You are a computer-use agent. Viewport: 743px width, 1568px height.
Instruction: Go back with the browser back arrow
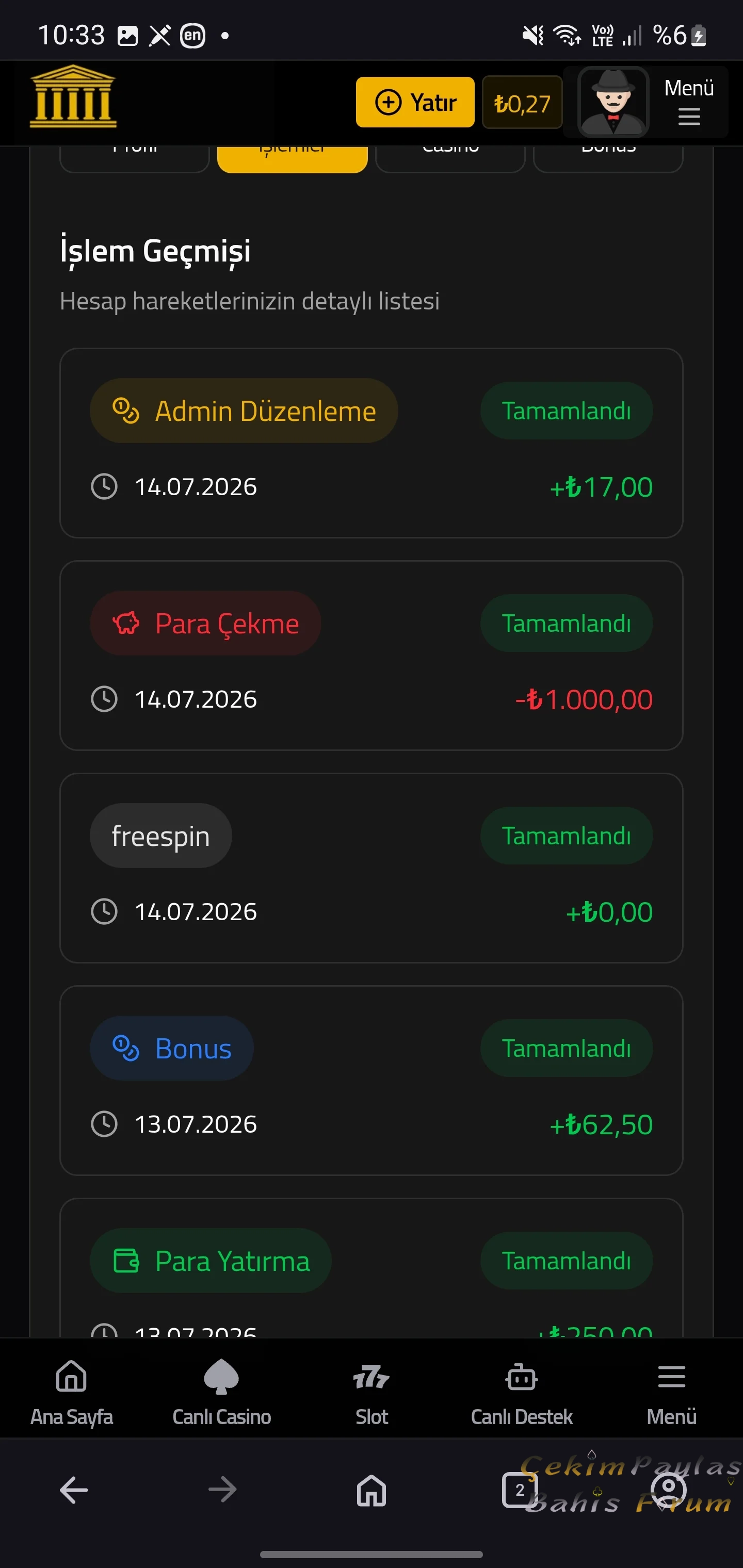tap(74, 1491)
